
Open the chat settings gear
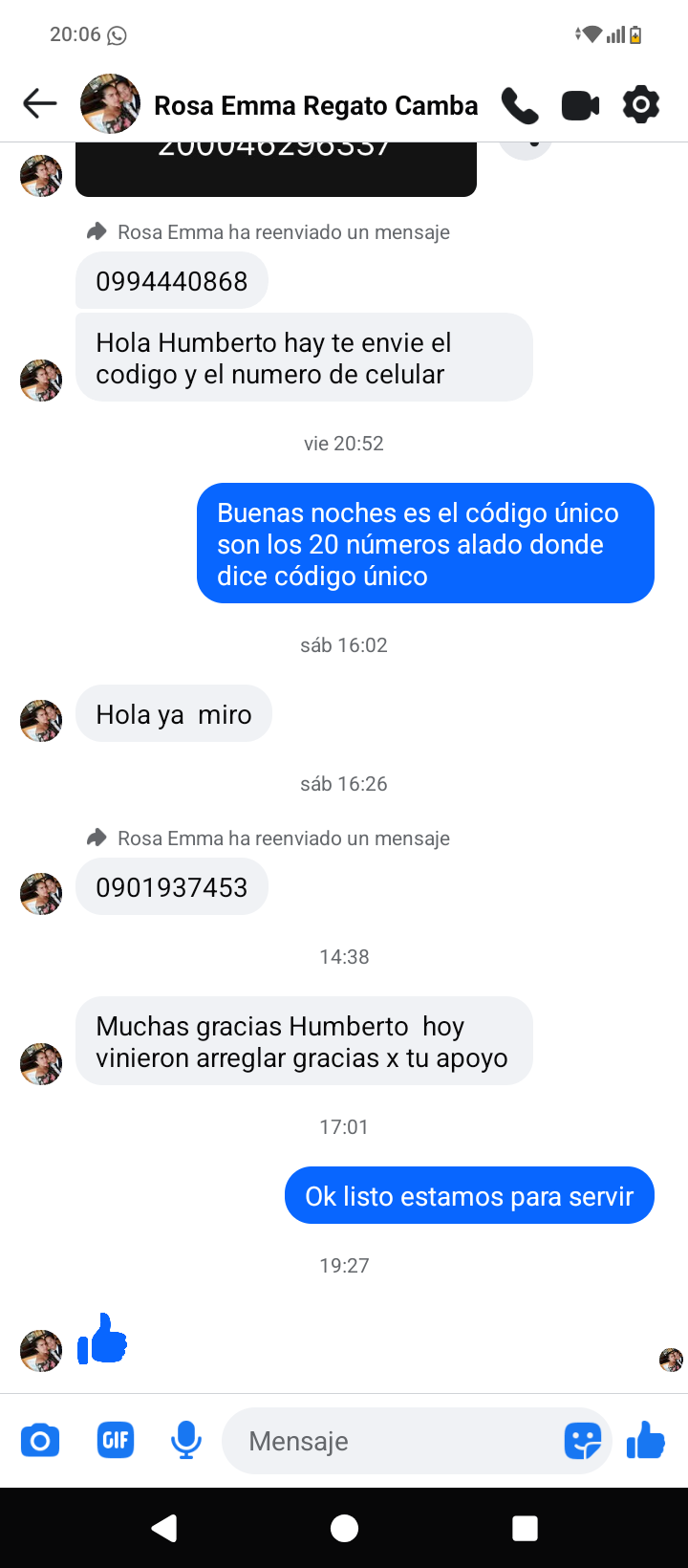(x=641, y=104)
